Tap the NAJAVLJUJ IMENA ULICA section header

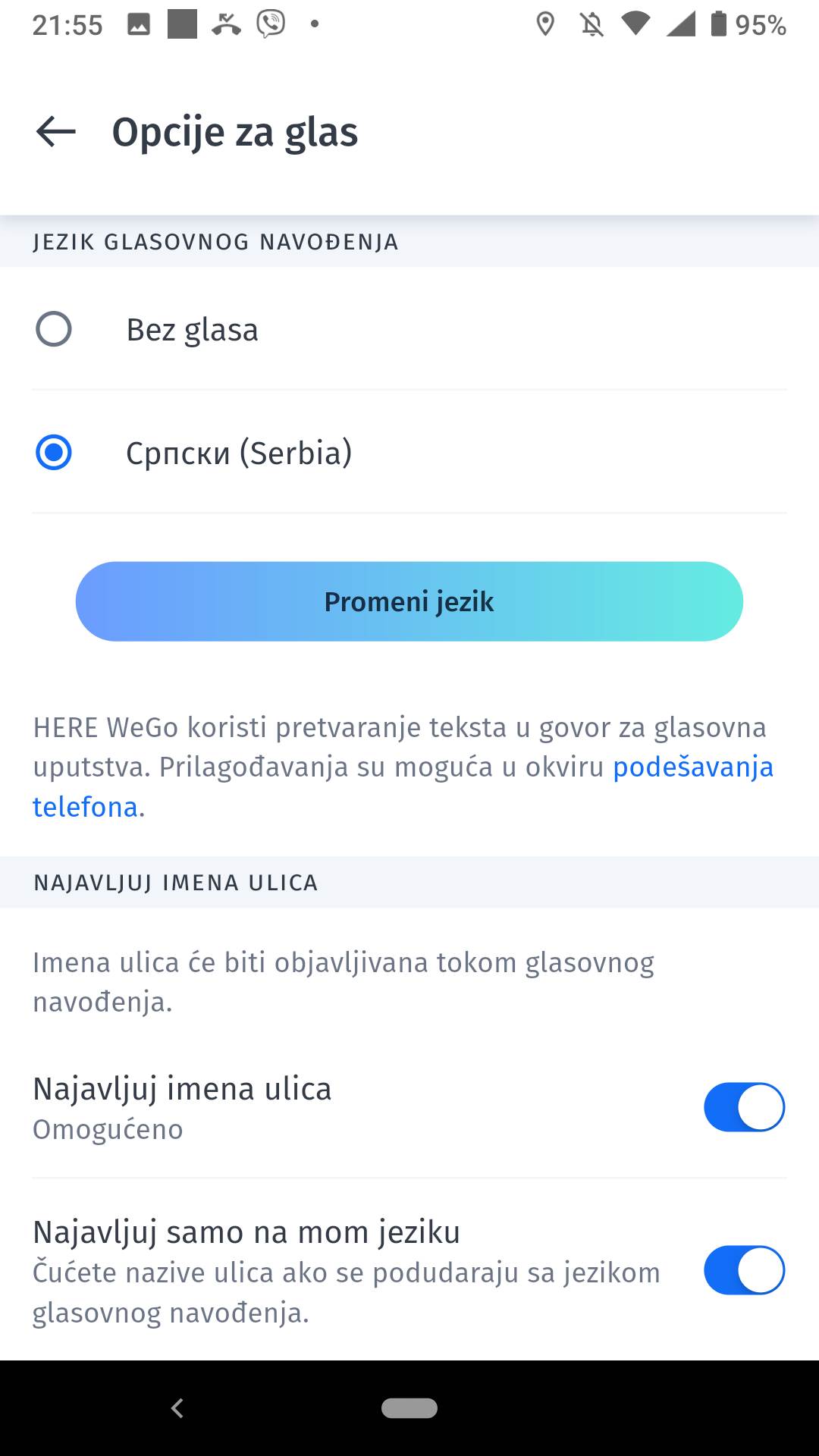175,882
